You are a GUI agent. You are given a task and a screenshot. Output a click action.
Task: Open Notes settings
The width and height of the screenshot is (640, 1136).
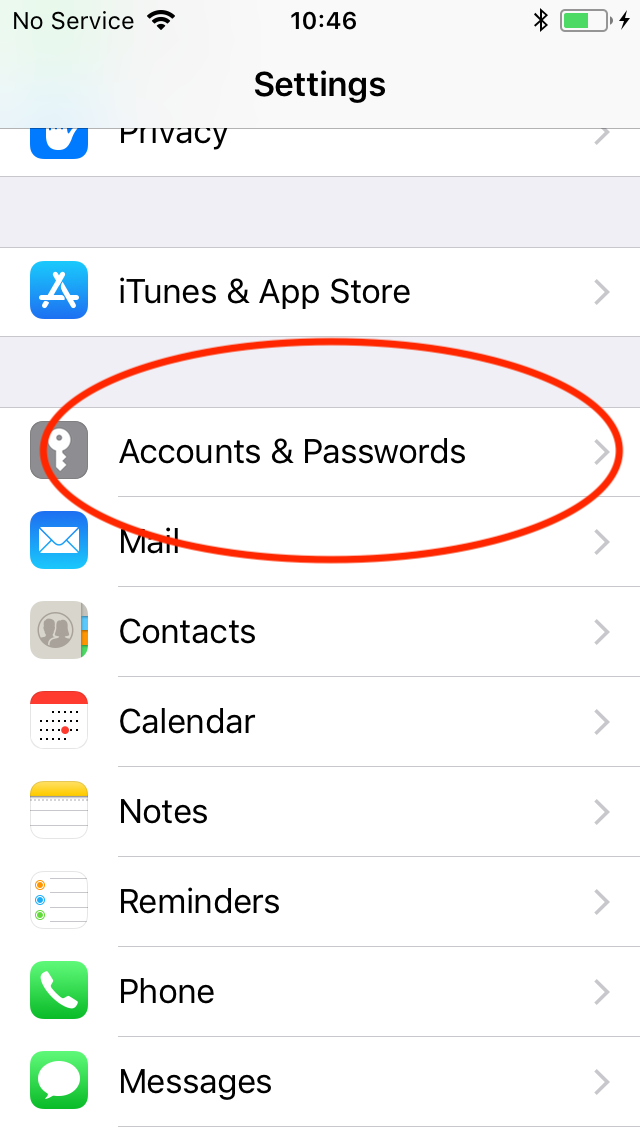click(320, 811)
